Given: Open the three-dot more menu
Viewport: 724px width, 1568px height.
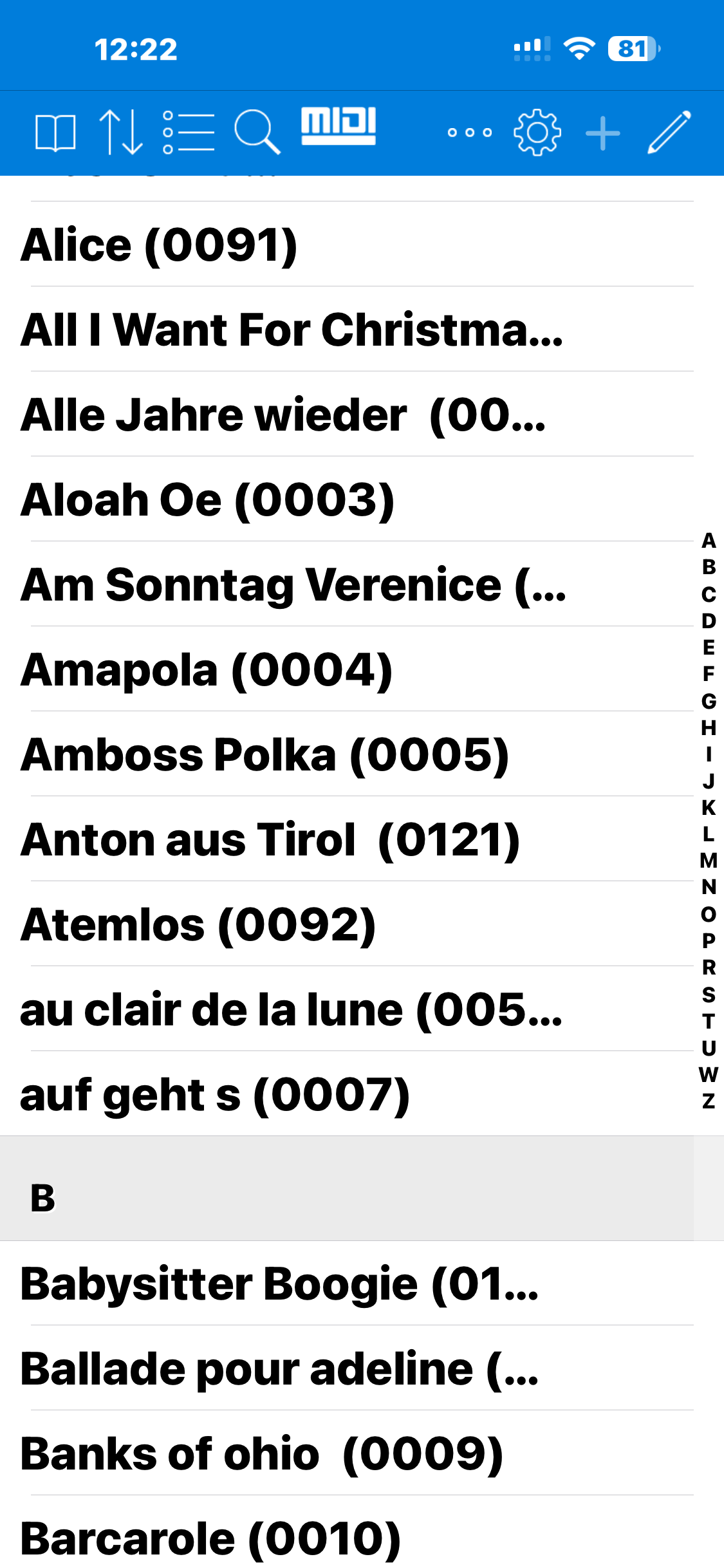Looking at the screenshot, I should (470, 133).
